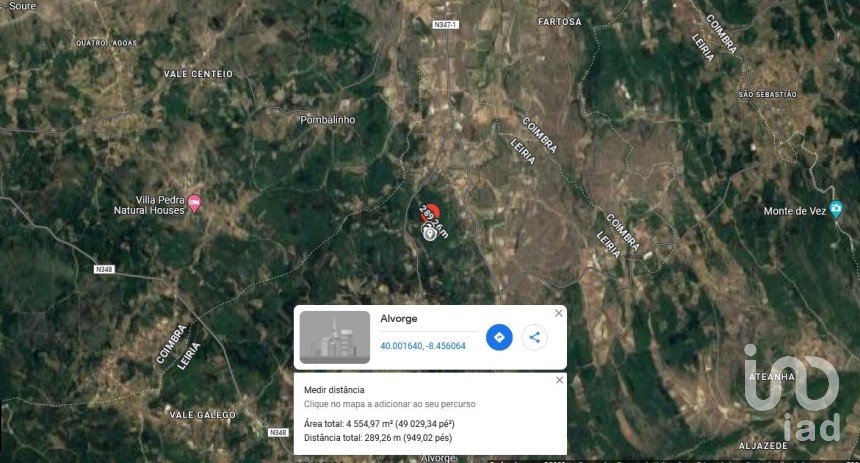Open coordinates 40.001640, -8.456064

[x=422, y=346]
